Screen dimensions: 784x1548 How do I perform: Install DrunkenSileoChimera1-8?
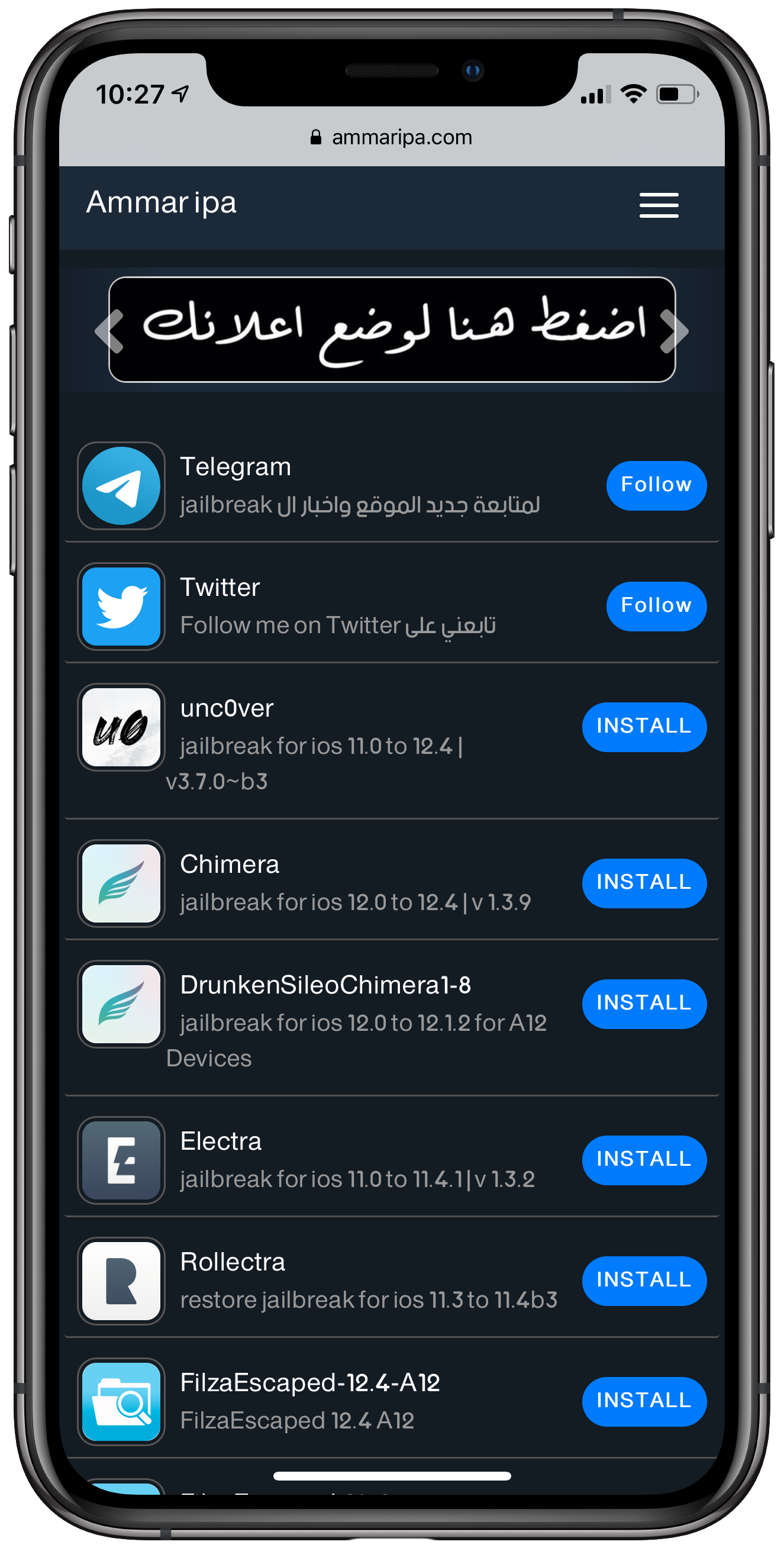click(x=643, y=1004)
